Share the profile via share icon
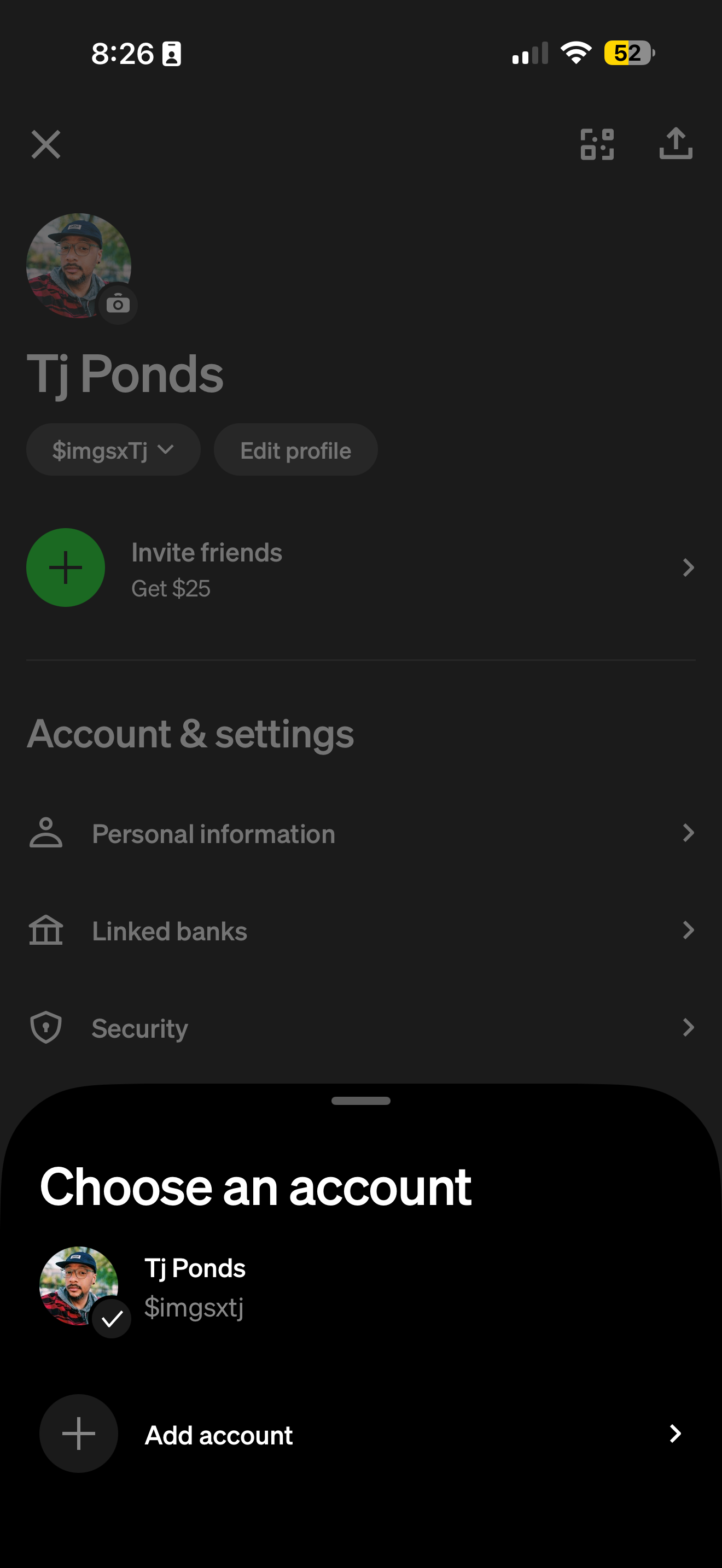722x1568 pixels. click(676, 144)
